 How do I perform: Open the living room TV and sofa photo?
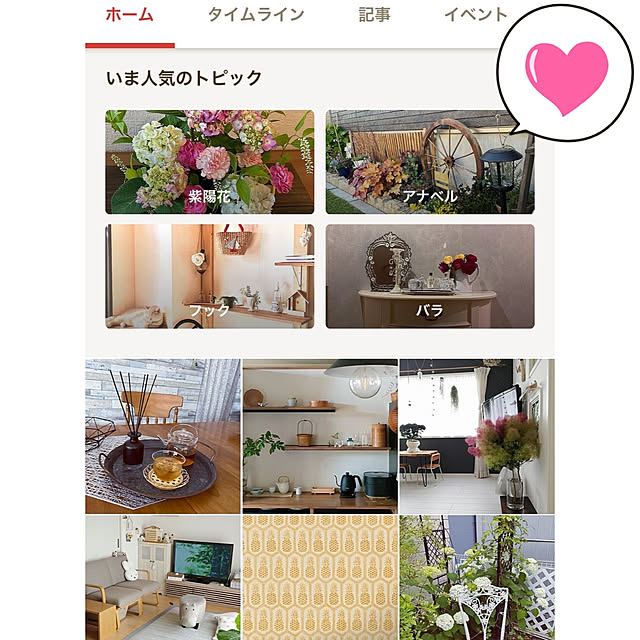pos(162,578)
